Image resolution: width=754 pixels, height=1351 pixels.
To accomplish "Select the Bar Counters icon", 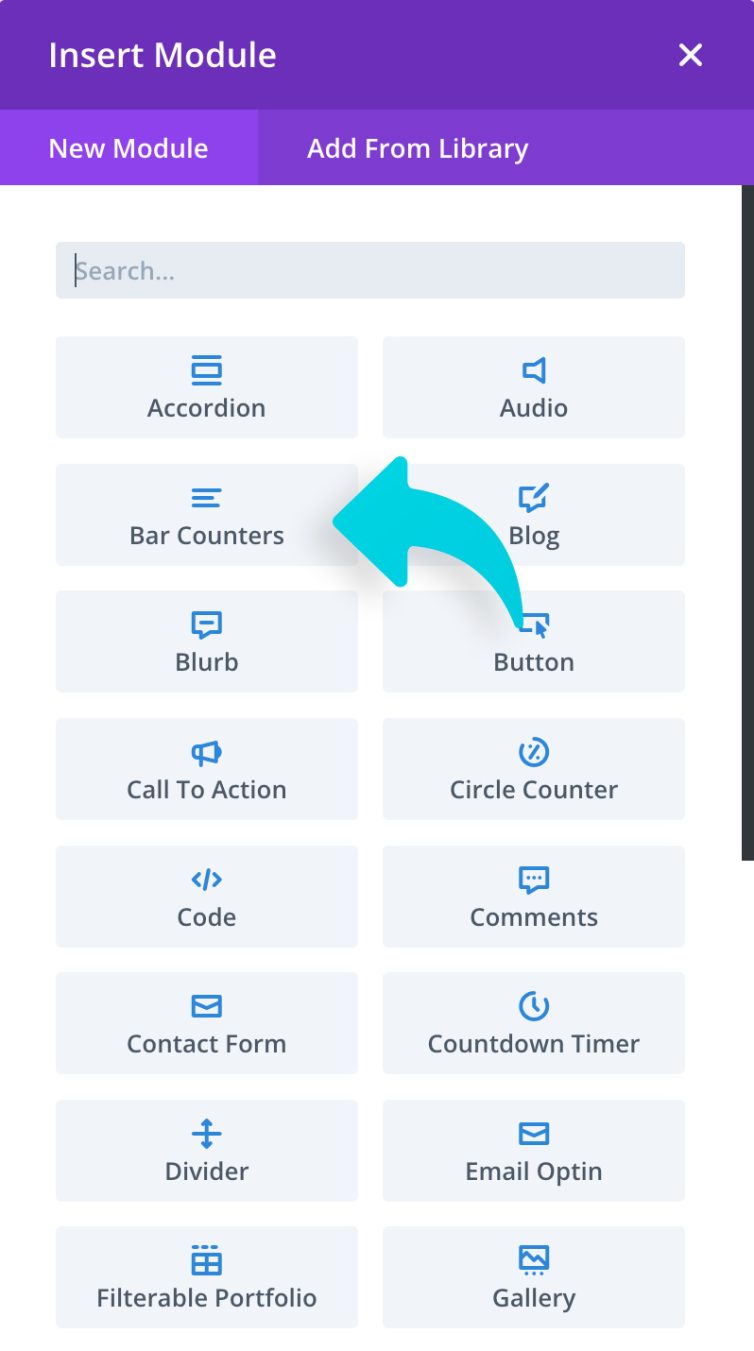I will (x=206, y=496).
